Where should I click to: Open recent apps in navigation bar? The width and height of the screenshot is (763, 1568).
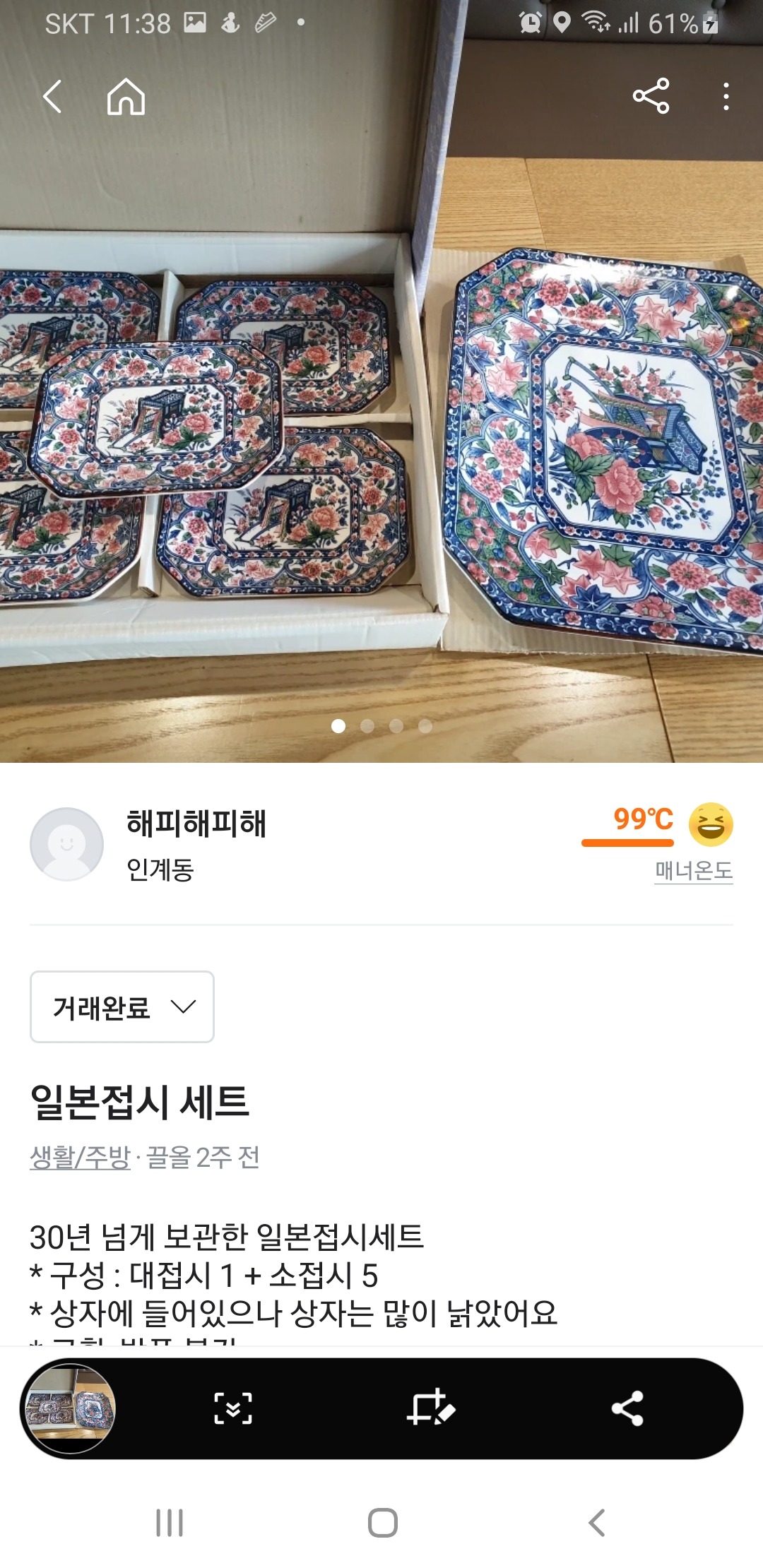click(x=170, y=1523)
